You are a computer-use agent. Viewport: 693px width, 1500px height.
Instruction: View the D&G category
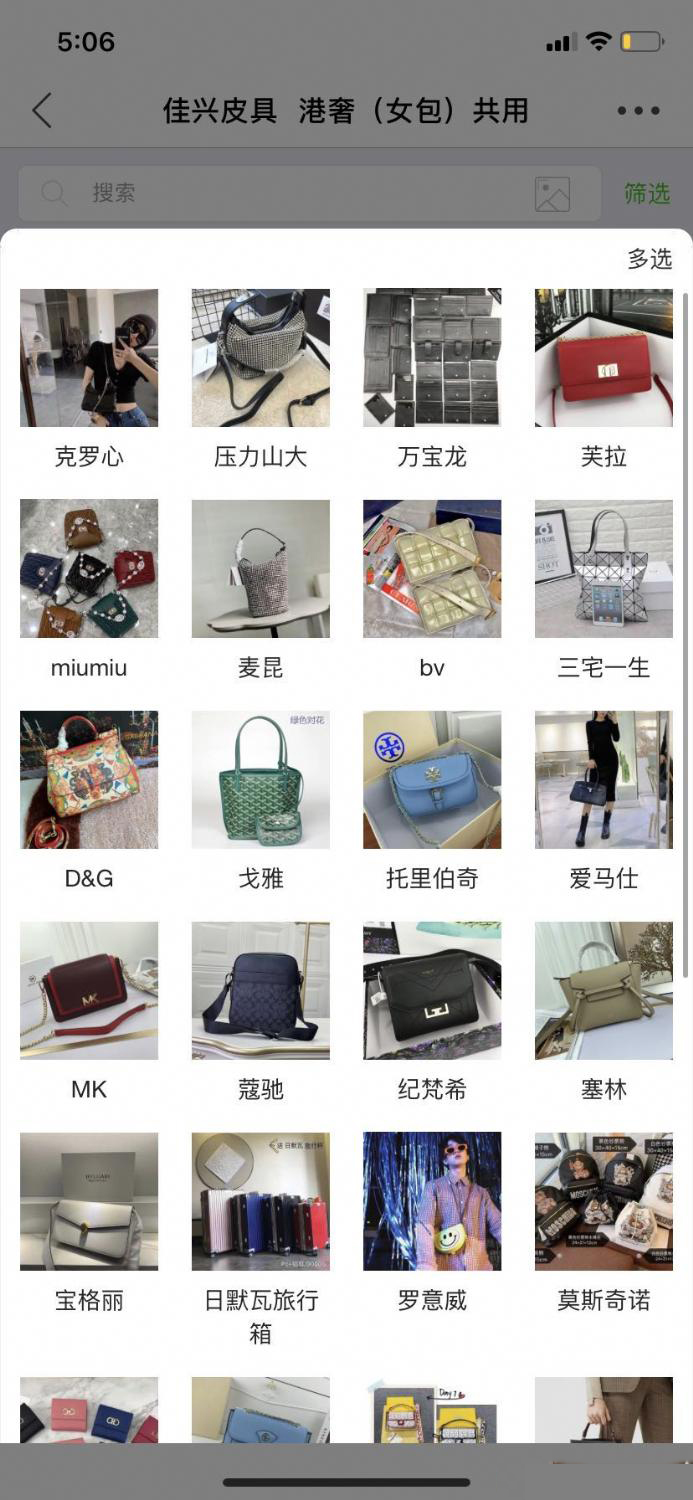[89, 780]
